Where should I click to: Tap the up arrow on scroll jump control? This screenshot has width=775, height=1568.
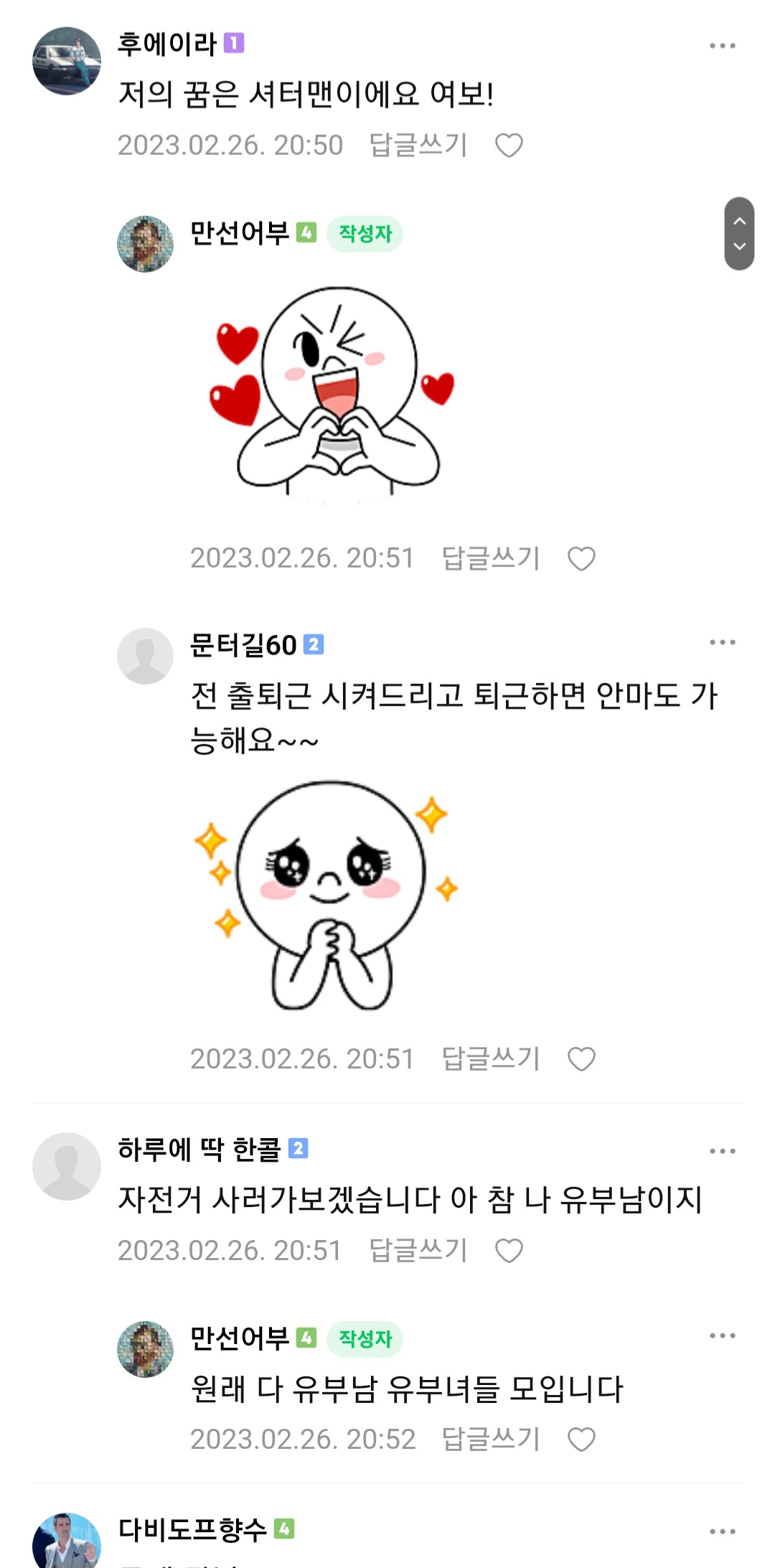739,220
